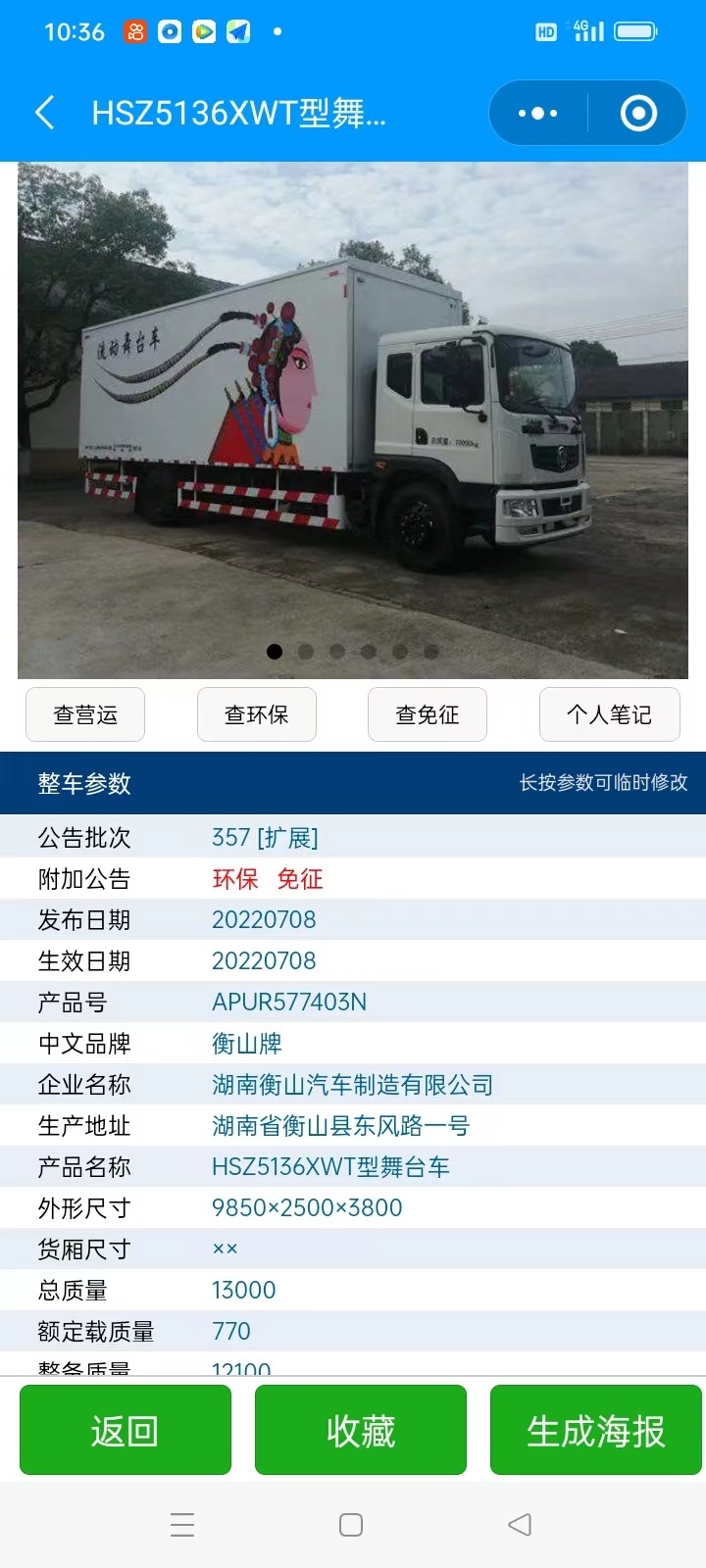
Task: Open 个人笔记 personal notes
Action: 609,714
